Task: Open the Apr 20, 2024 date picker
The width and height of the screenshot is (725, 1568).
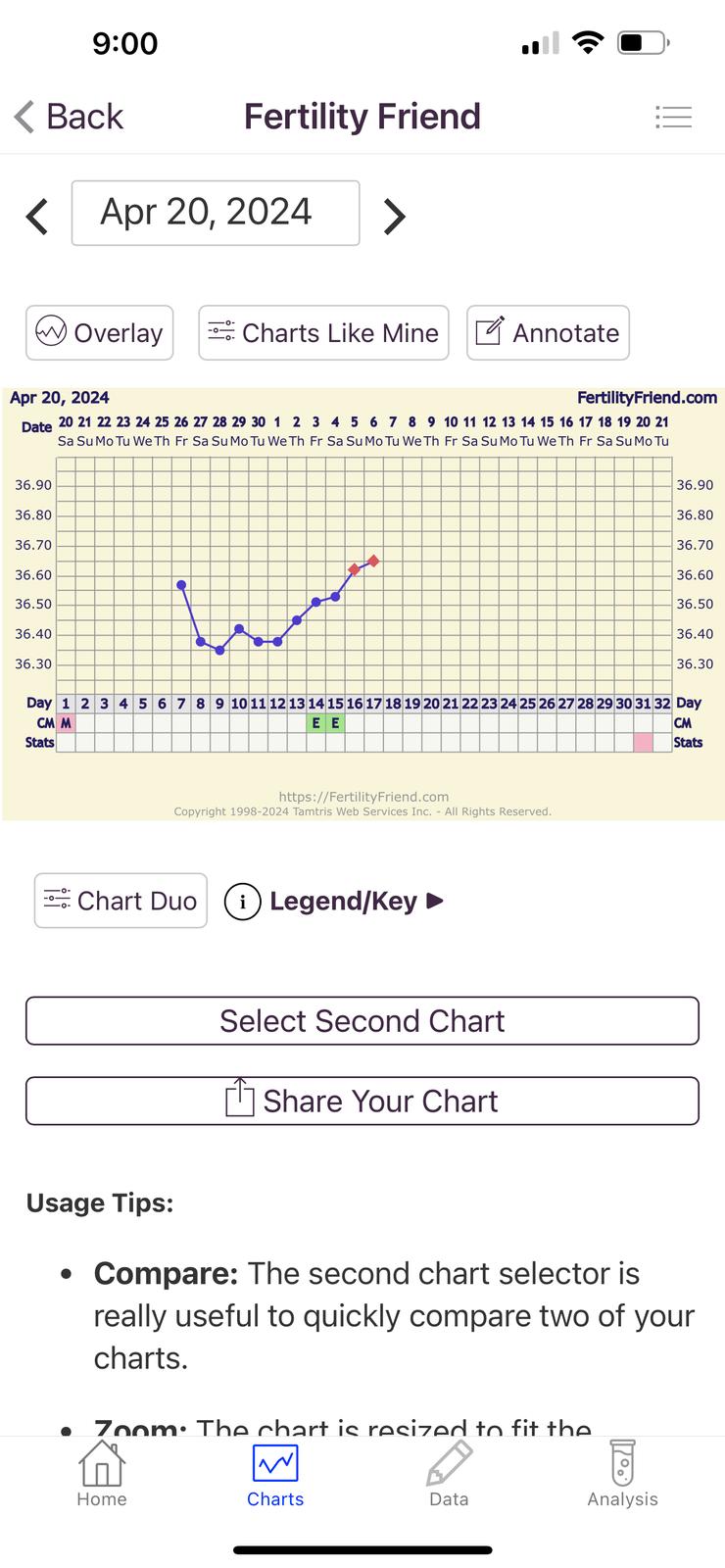Action: (216, 213)
